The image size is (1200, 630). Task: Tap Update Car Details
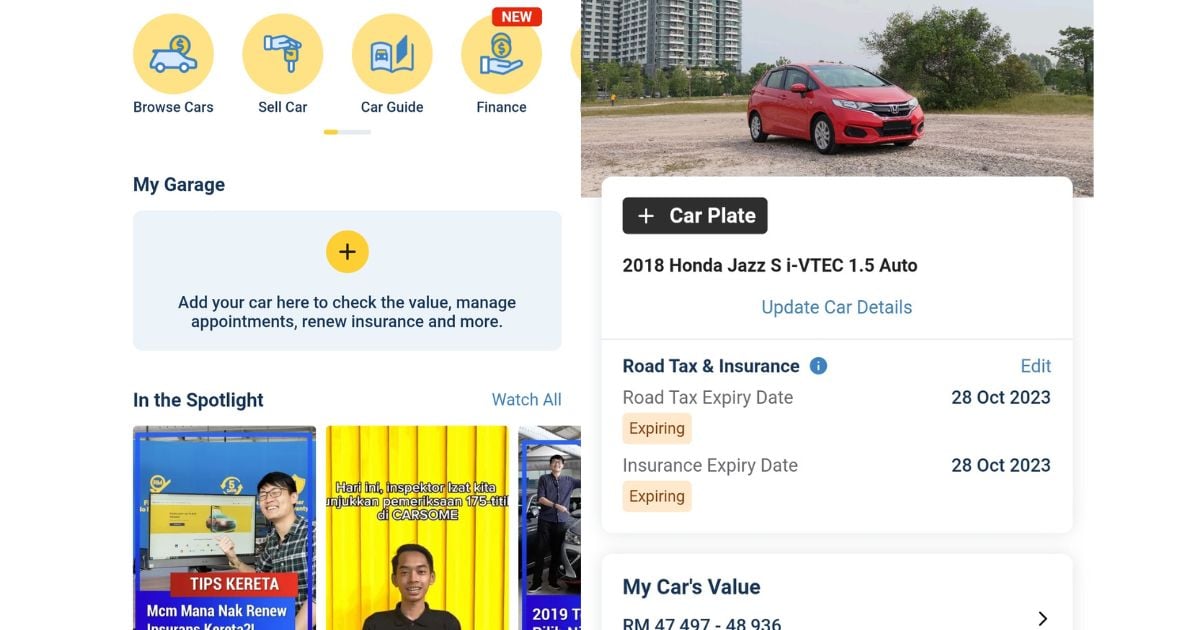pos(836,307)
